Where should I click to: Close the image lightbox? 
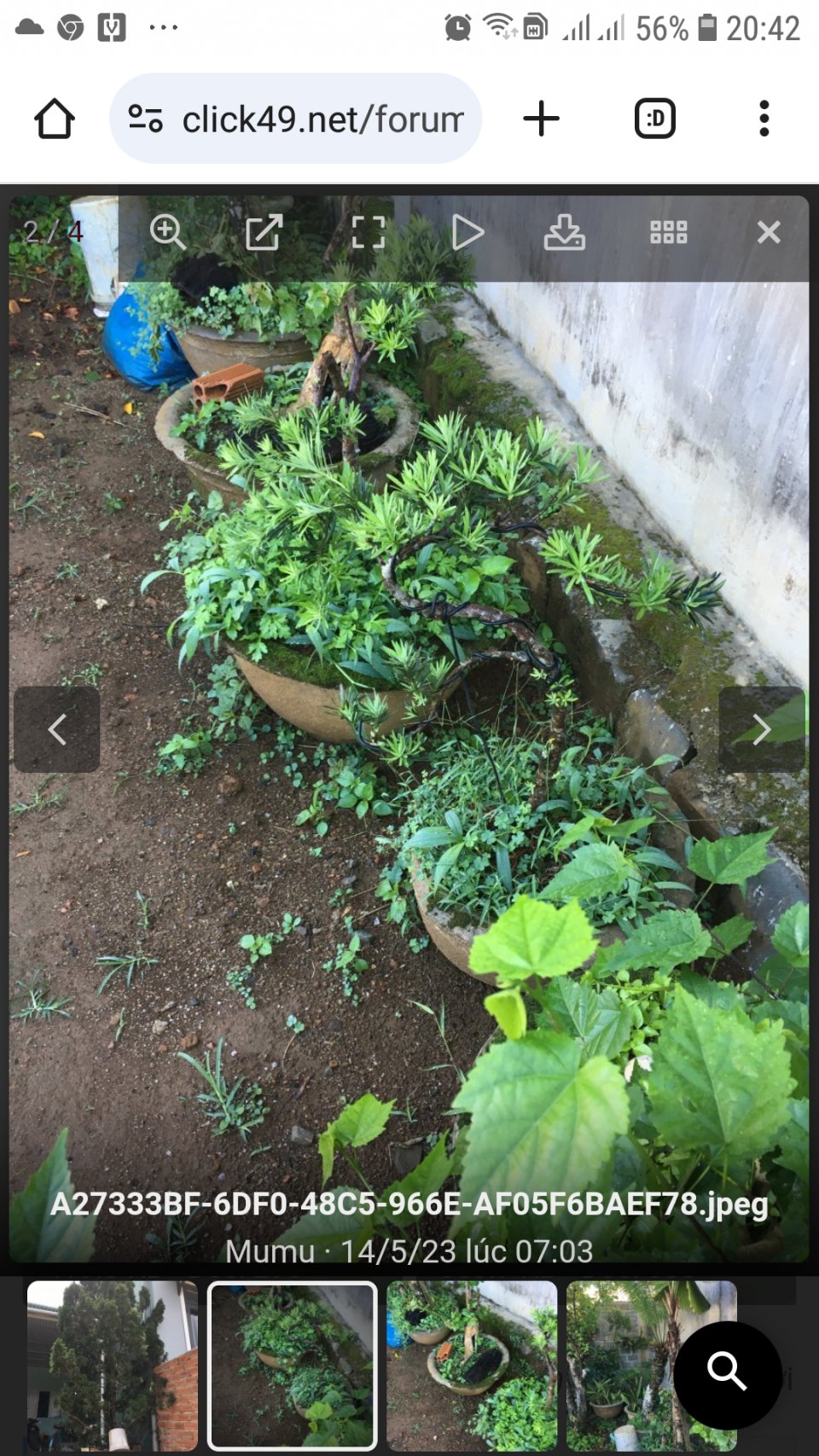pos(768,232)
